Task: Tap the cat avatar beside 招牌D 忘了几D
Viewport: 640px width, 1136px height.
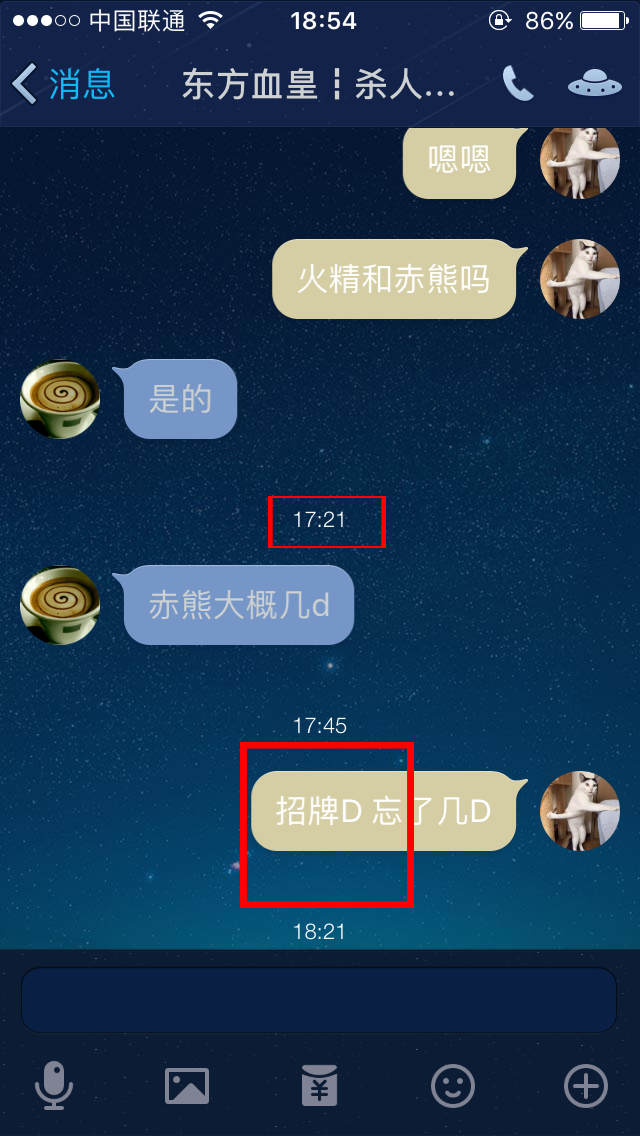Action: 579,811
